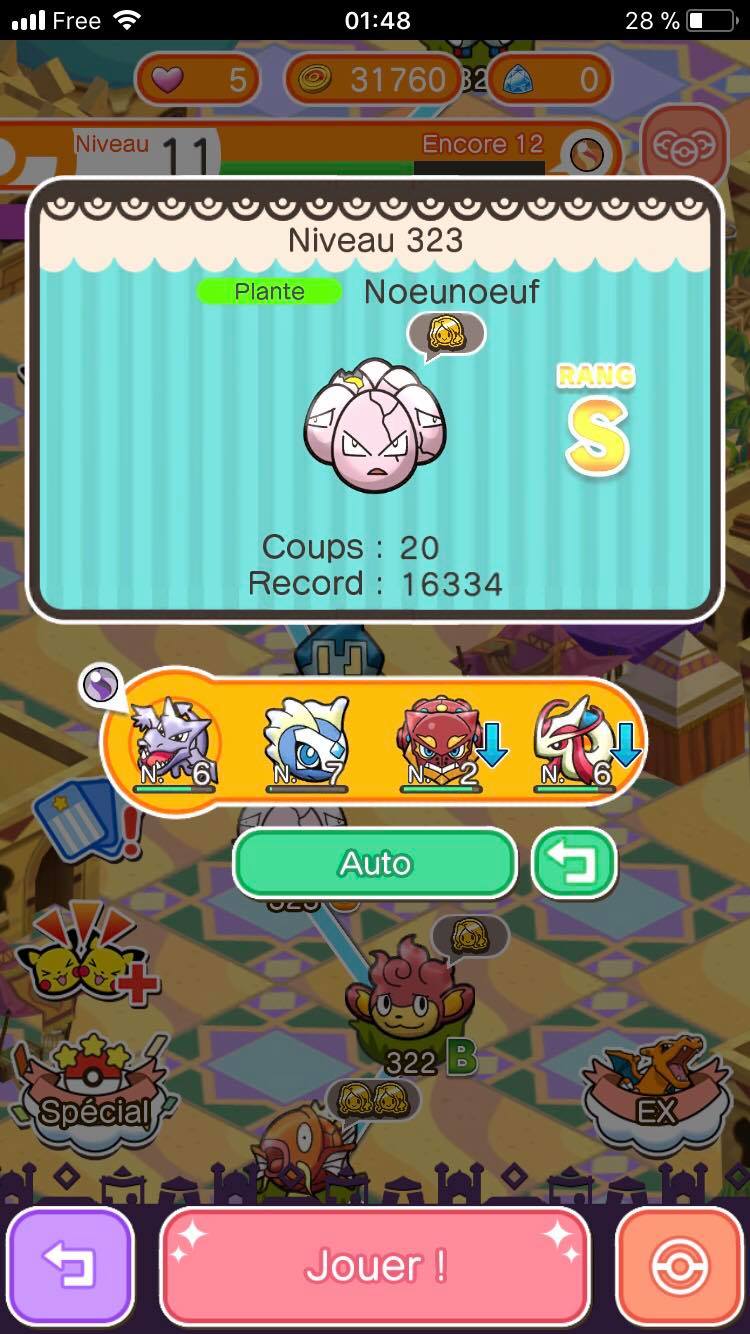Open the pink emblem button top right
750x1334 pixels.
pos(684,145)
